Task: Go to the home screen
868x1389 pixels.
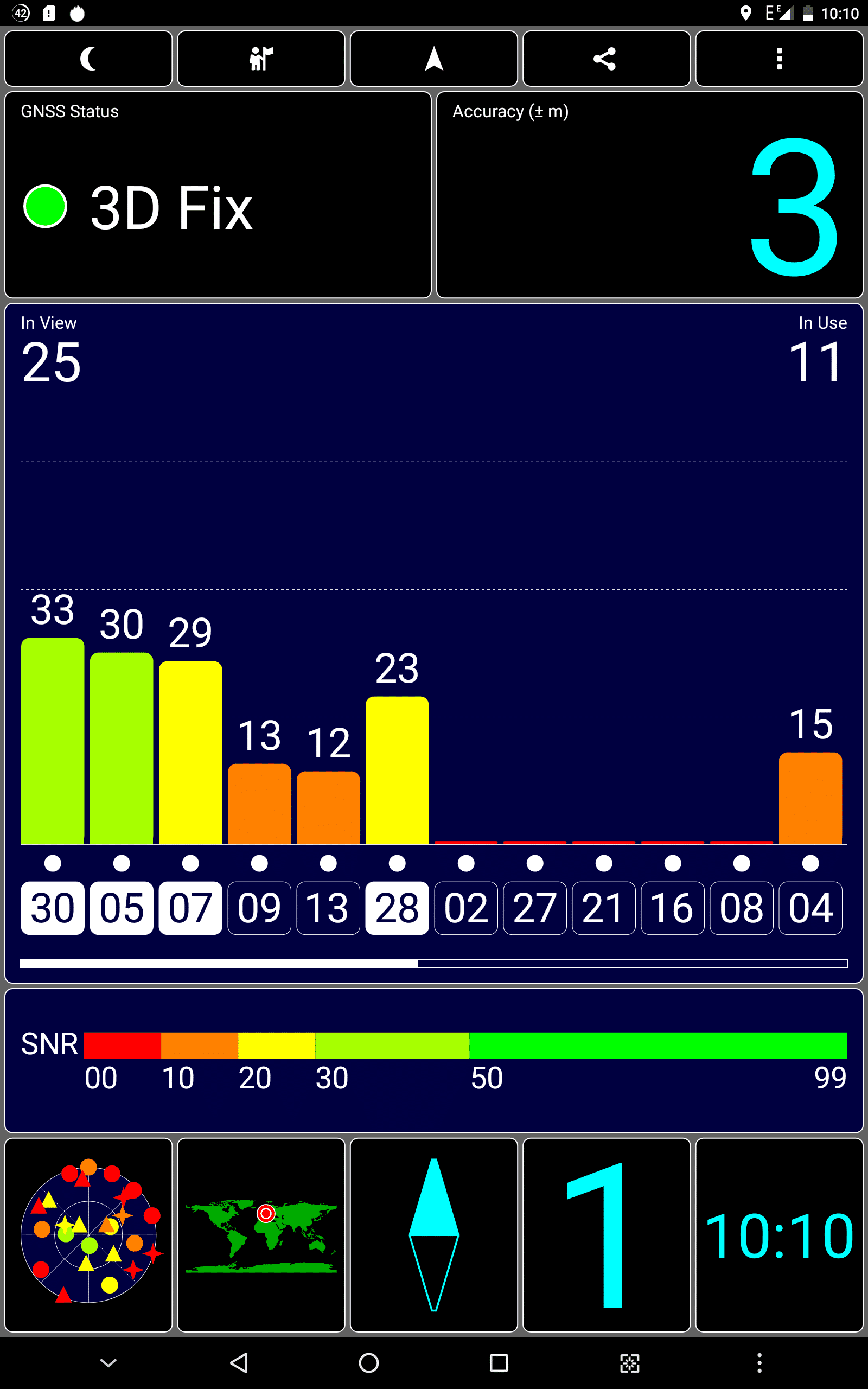Action: pos(368,1362)
